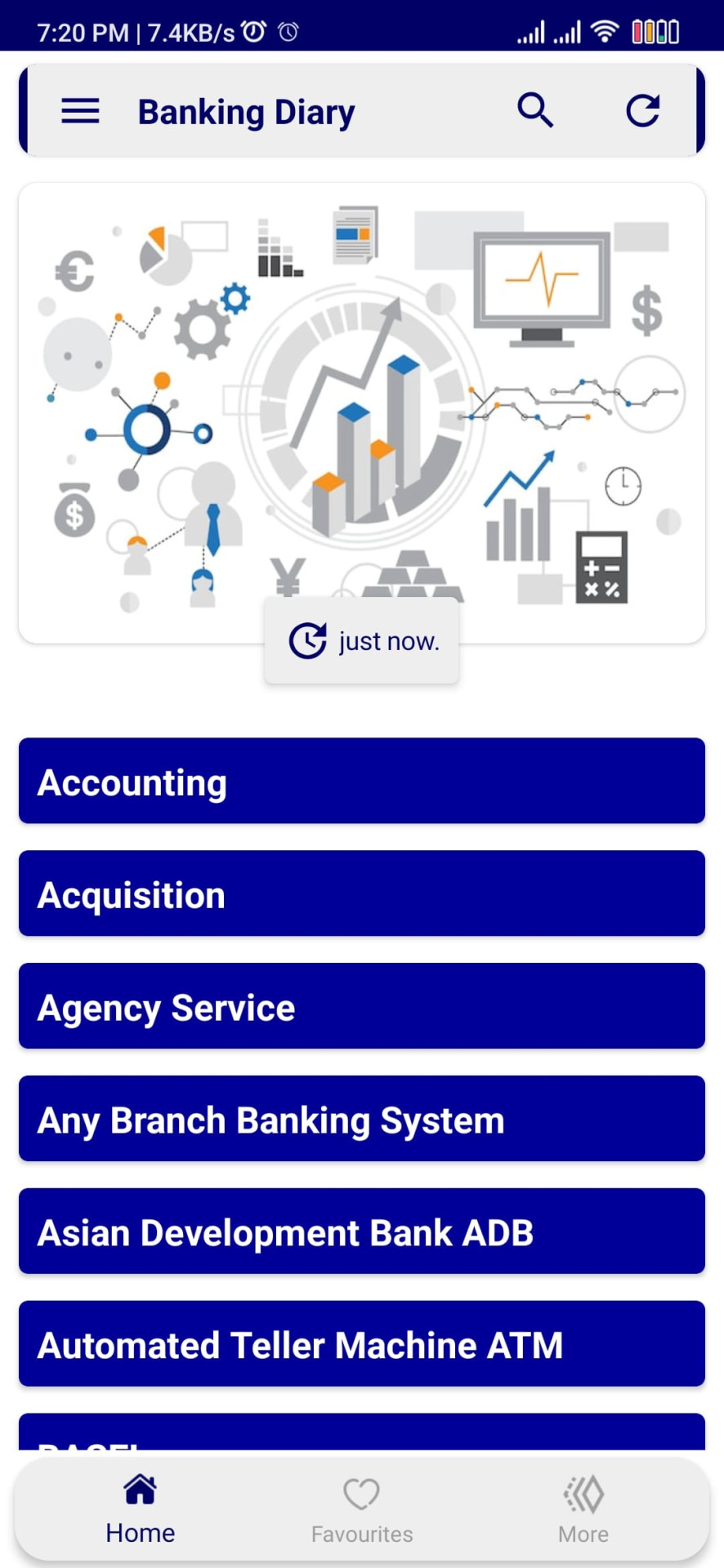Go to the Home tab
Viewport: 724px width, 1568px height.
coord(140,1509)
